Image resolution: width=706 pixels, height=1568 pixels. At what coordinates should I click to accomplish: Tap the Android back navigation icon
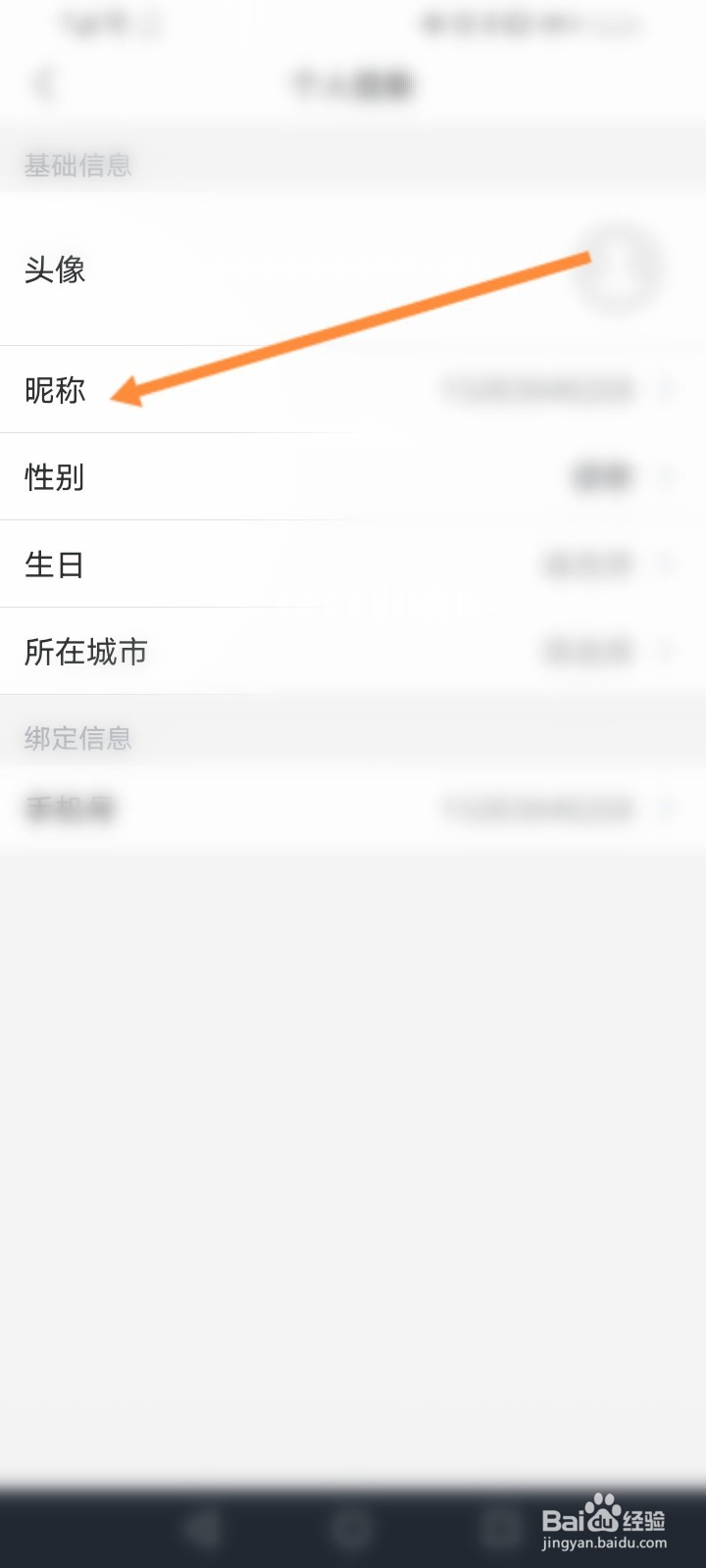(203, 1529)
